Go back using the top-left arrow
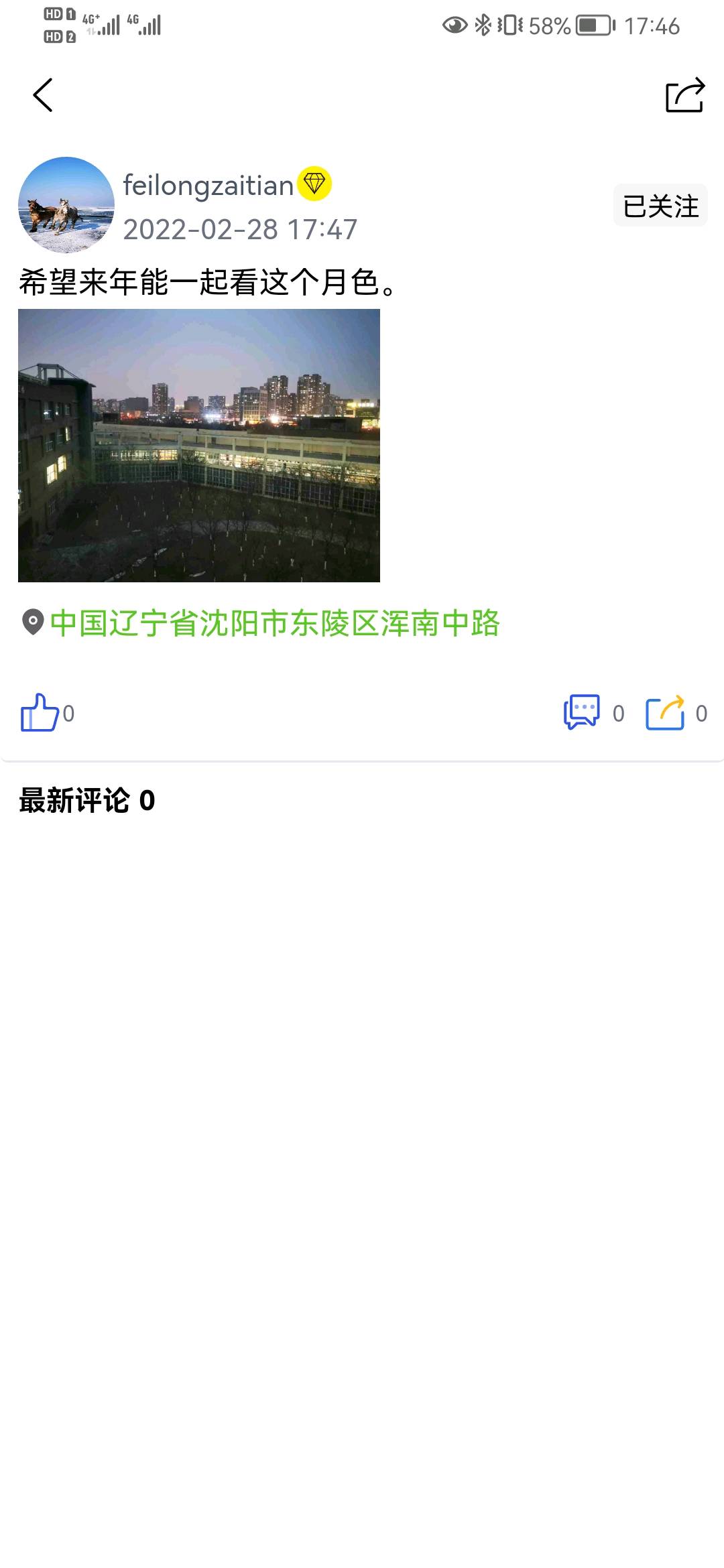 43,95
